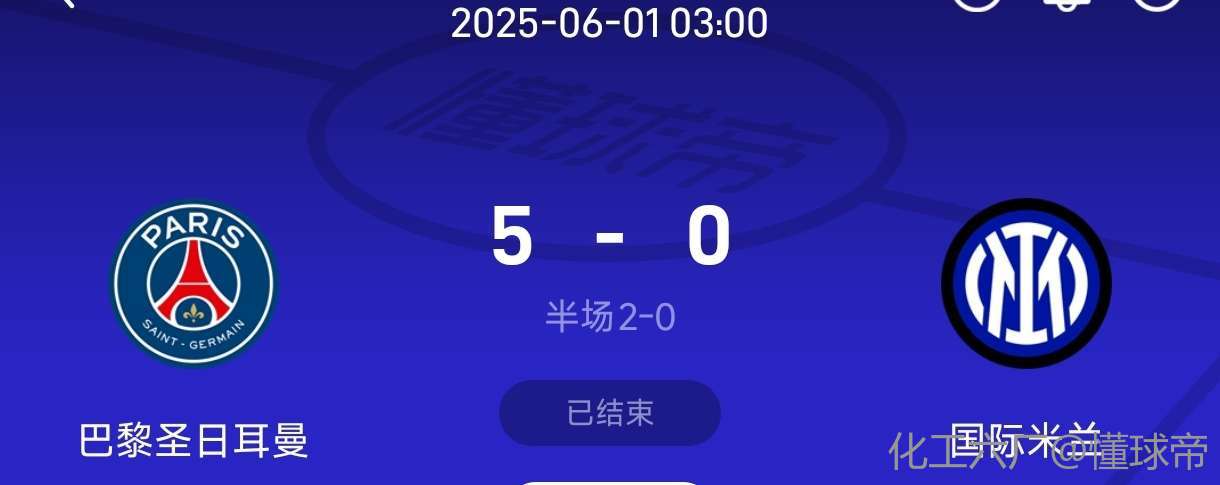Open the Paris Saint-Germain team page

[193, 284]
